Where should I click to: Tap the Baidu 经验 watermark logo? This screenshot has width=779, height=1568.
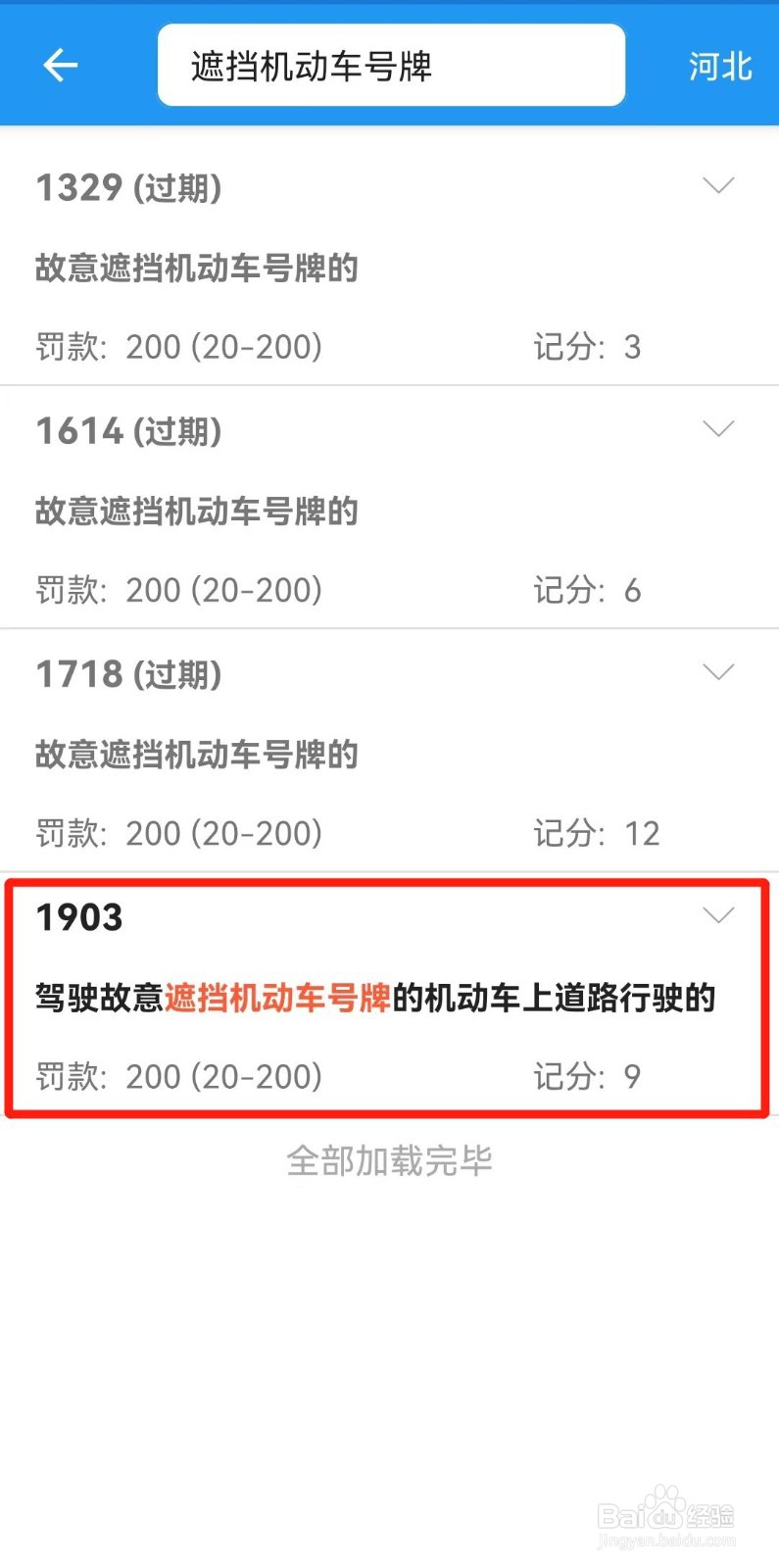coord(668,1515)
